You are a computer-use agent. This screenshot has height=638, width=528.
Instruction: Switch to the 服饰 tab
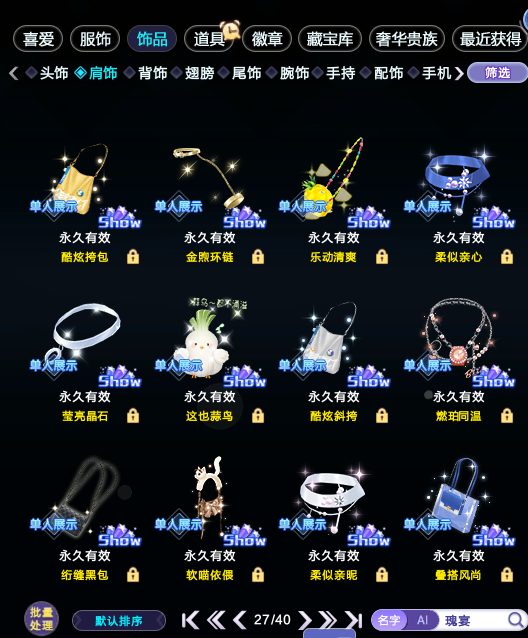95,39
